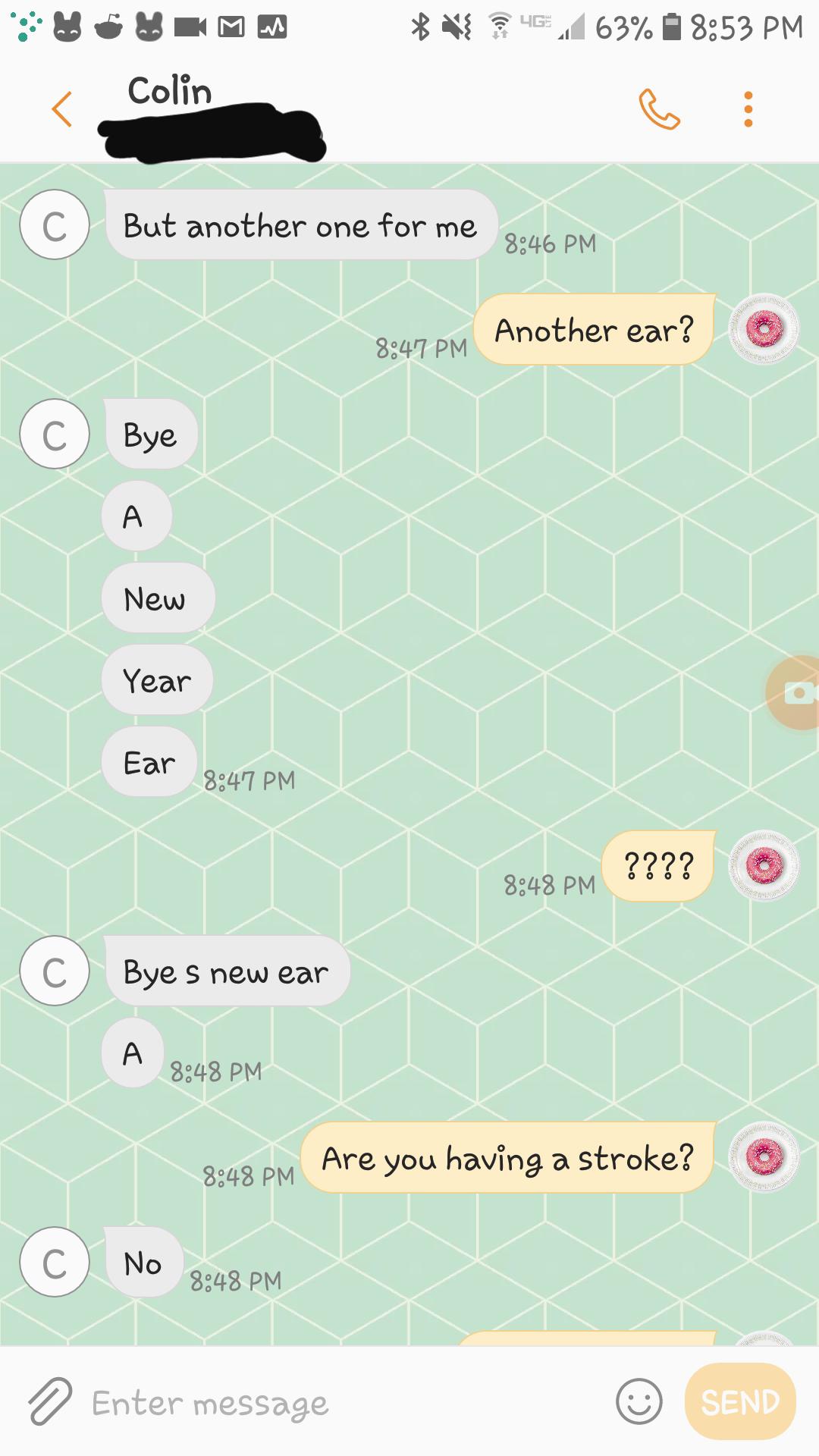Open the three-dot overflow menu
The width and height of the screenshot is (819, 1456).
coord(748,109)
